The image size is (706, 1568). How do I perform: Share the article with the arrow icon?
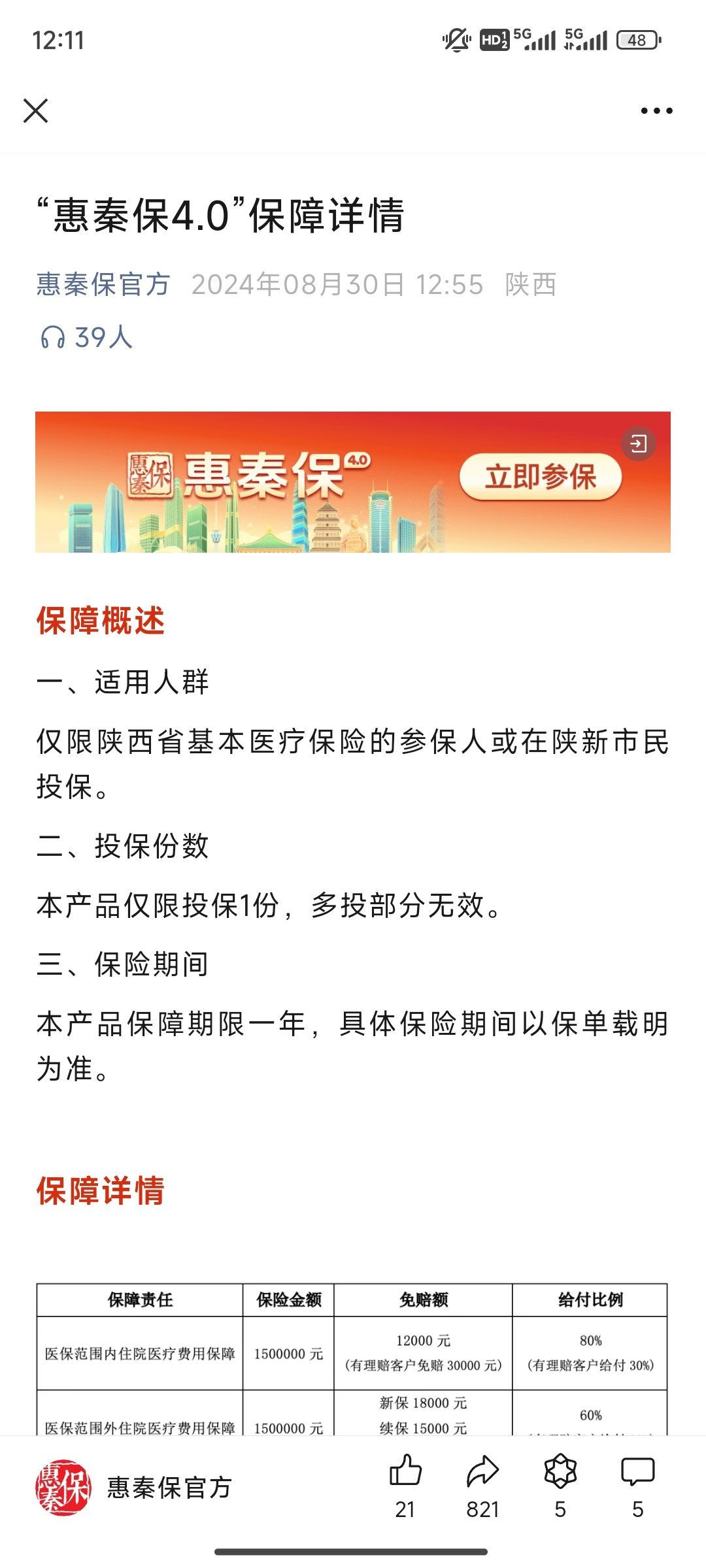point(483,1471)
